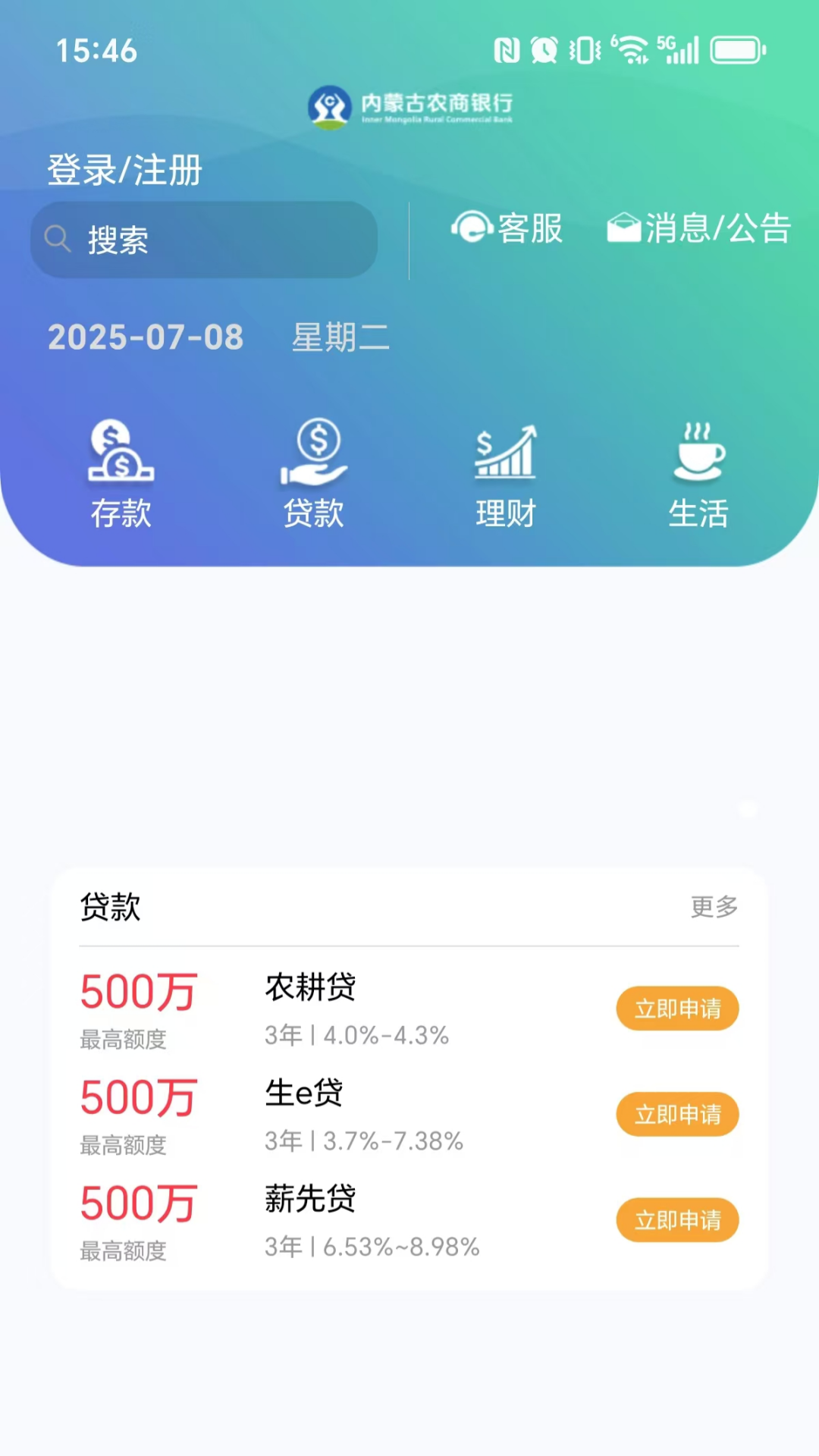The height and width of the screenshot is (1456, 819).
Task: View more loans via 更多 link
Action: (714, 907)
